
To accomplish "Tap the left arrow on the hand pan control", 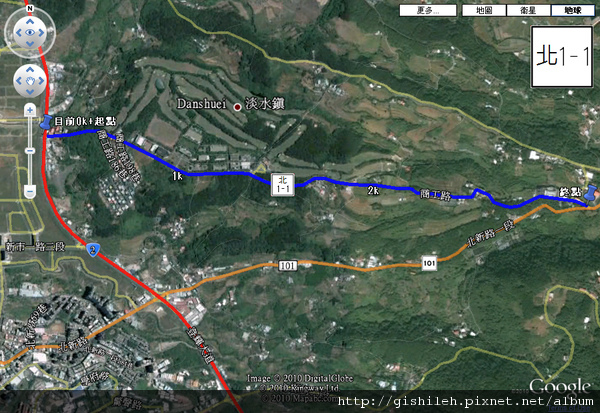I will pyautogui.click(x=18, y=80).
